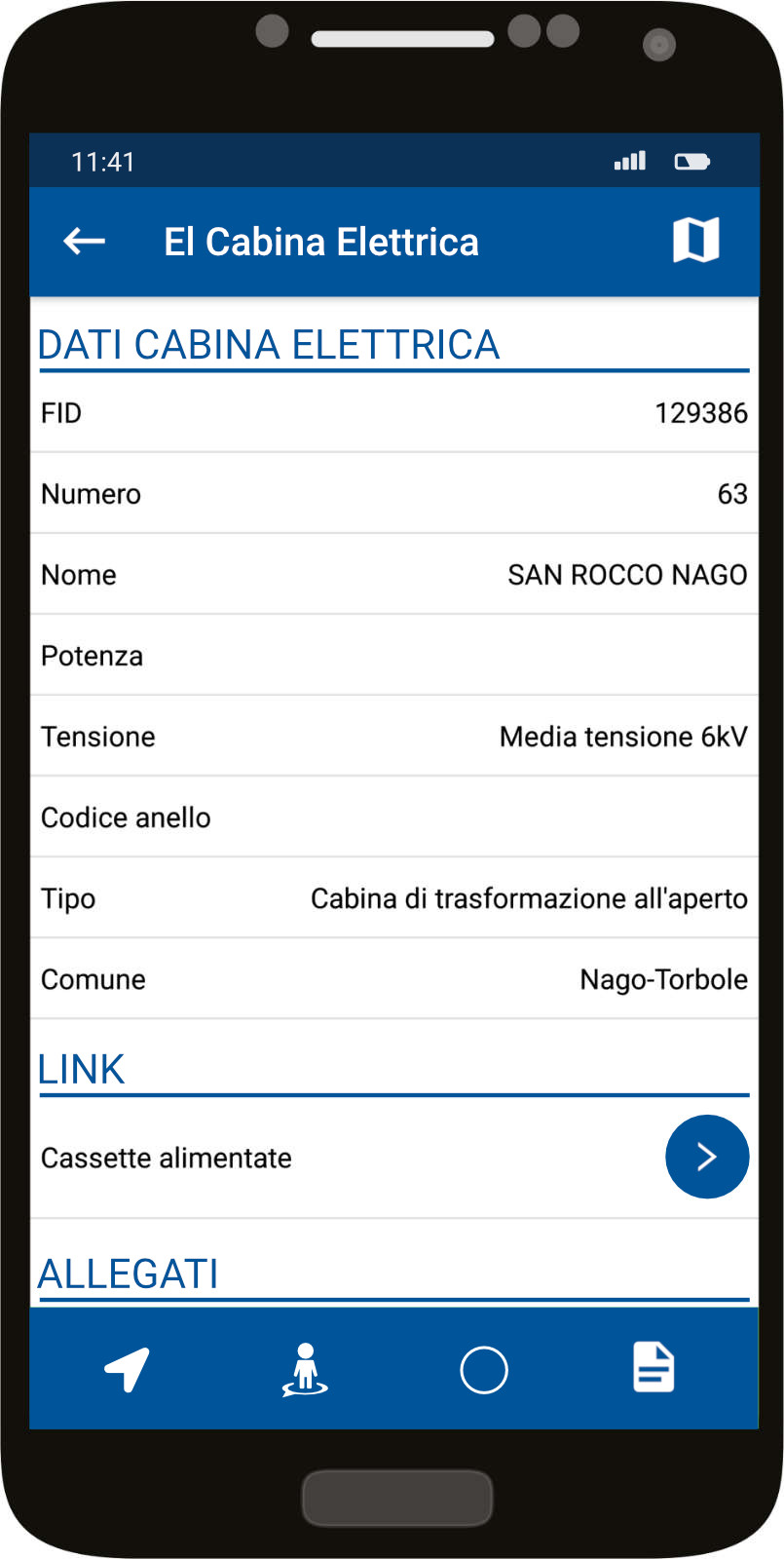Go back using the arrow

pyautogui.click(x=85, y=241)
